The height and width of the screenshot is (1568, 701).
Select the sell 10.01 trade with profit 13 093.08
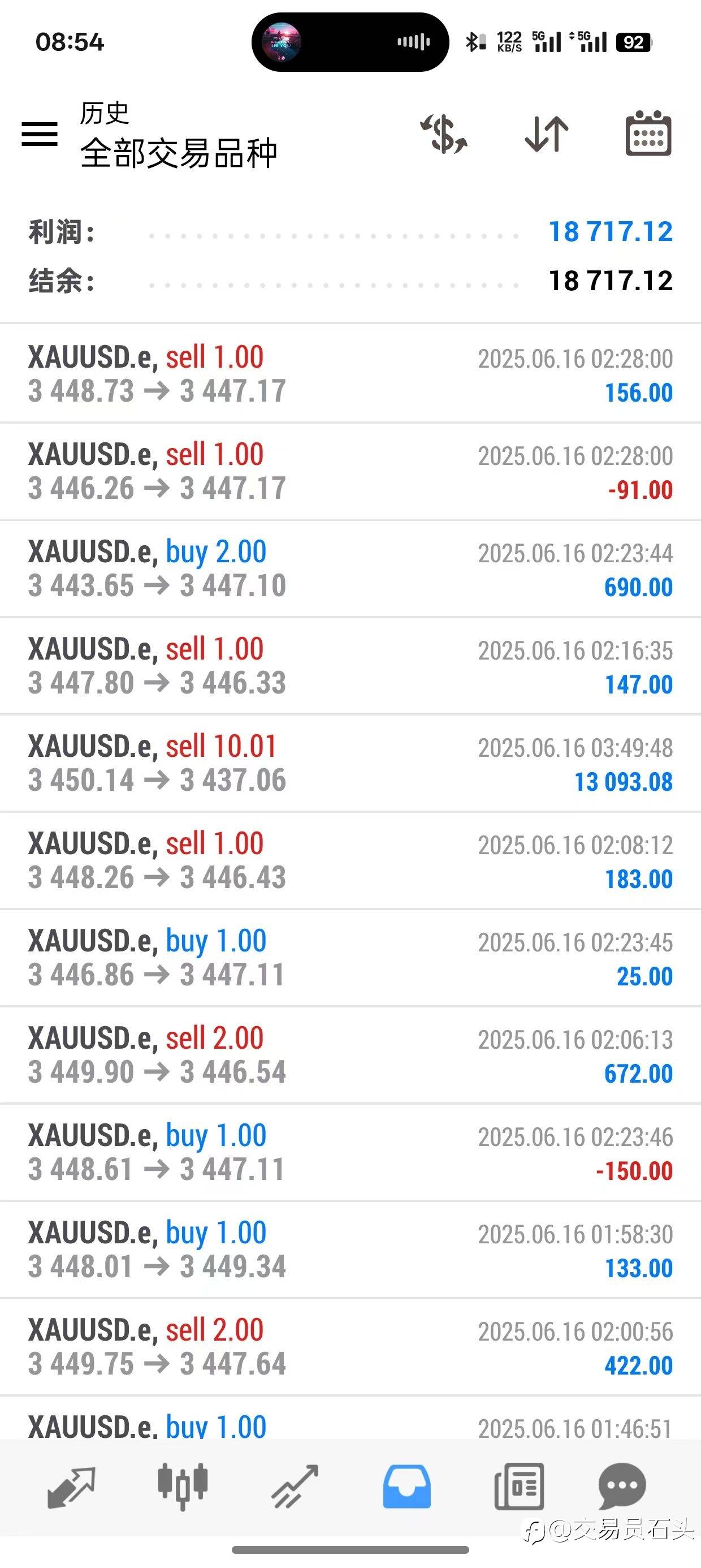coord(350,763)
